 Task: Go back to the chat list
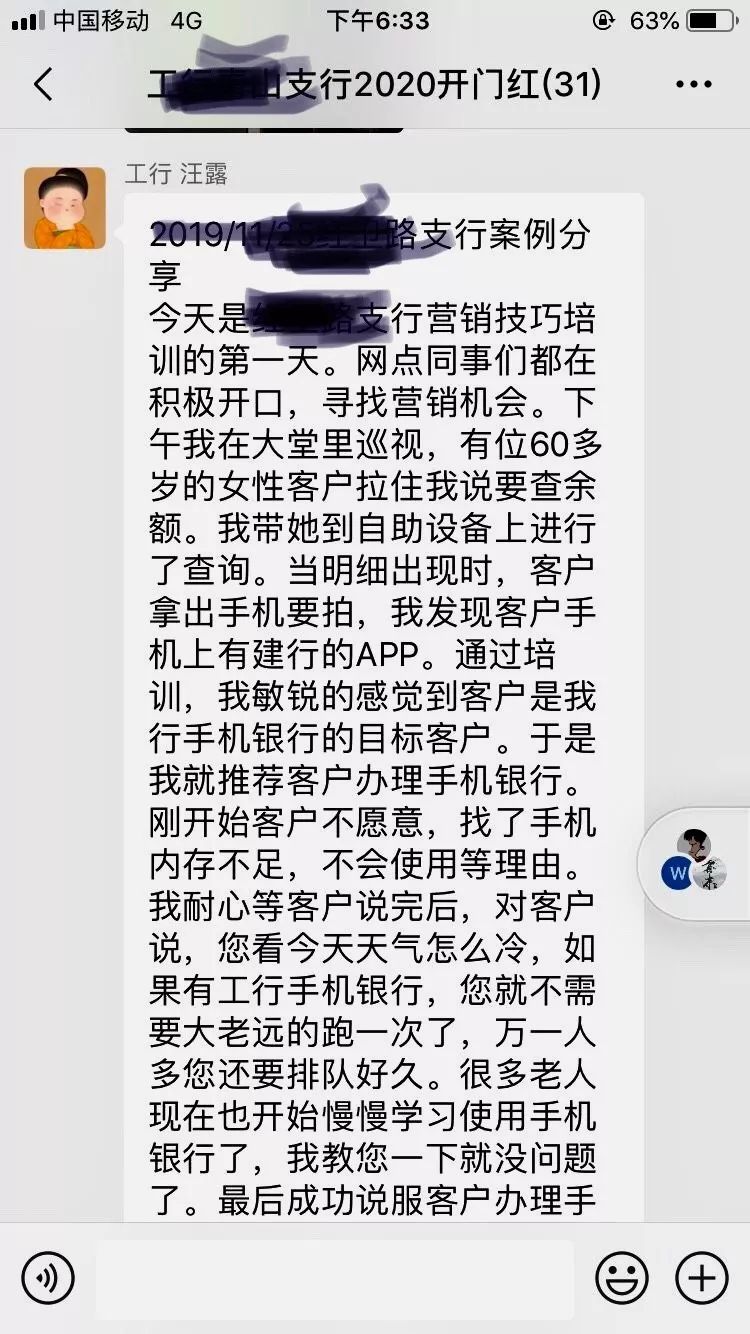click(43, 85)
